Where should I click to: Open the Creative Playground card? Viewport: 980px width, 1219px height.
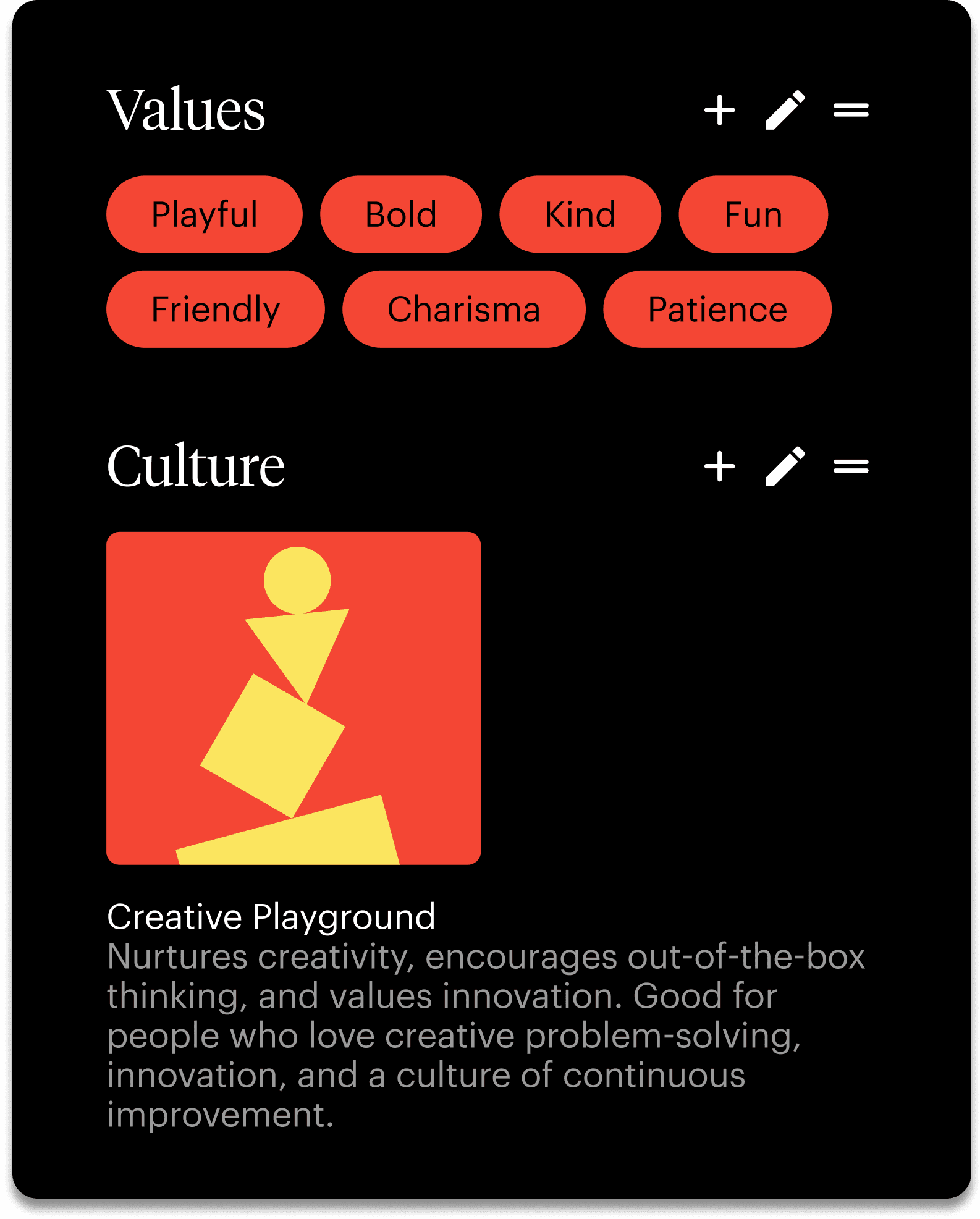[294, 698]
